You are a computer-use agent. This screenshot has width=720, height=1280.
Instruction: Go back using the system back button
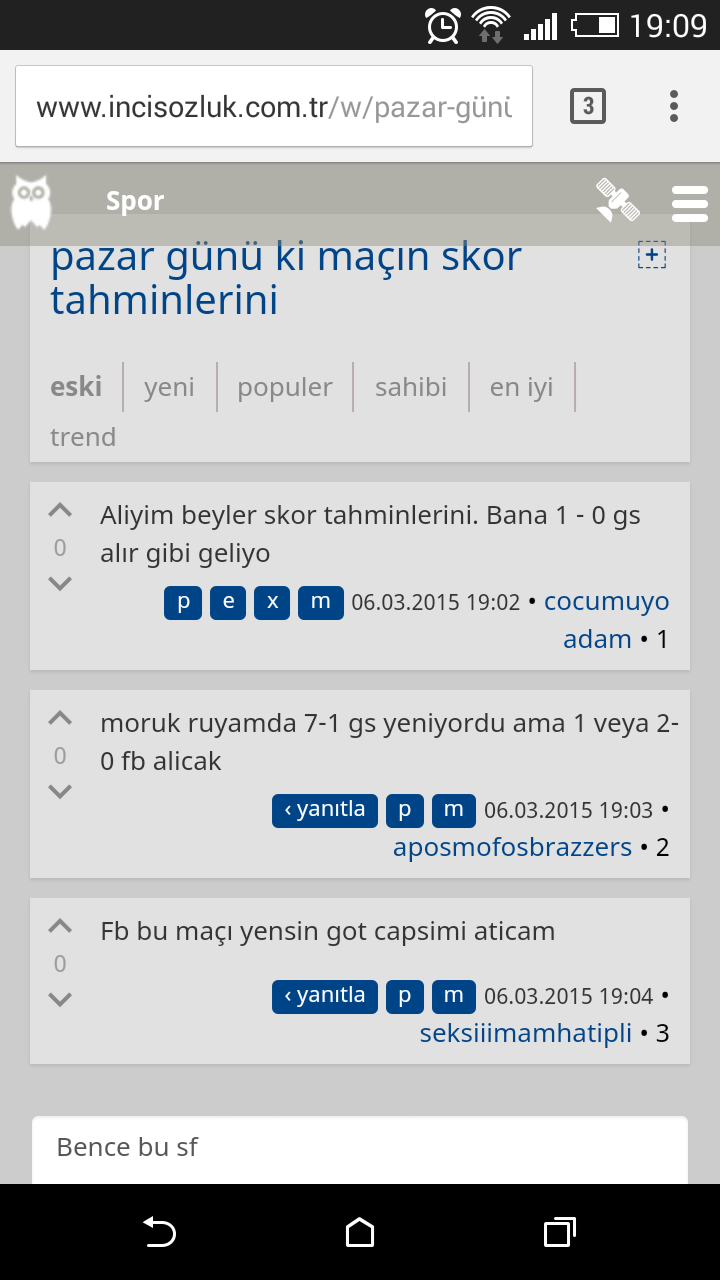159,1231
